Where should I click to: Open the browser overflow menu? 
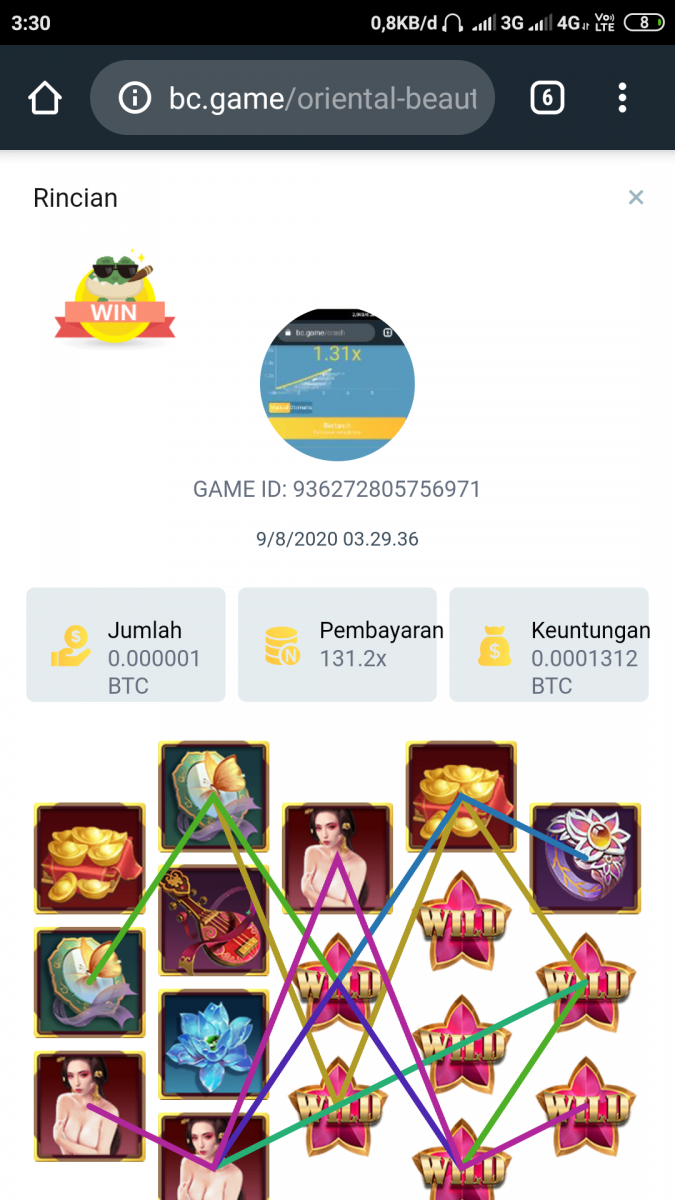pyautogui.click(x=622, y=98)
